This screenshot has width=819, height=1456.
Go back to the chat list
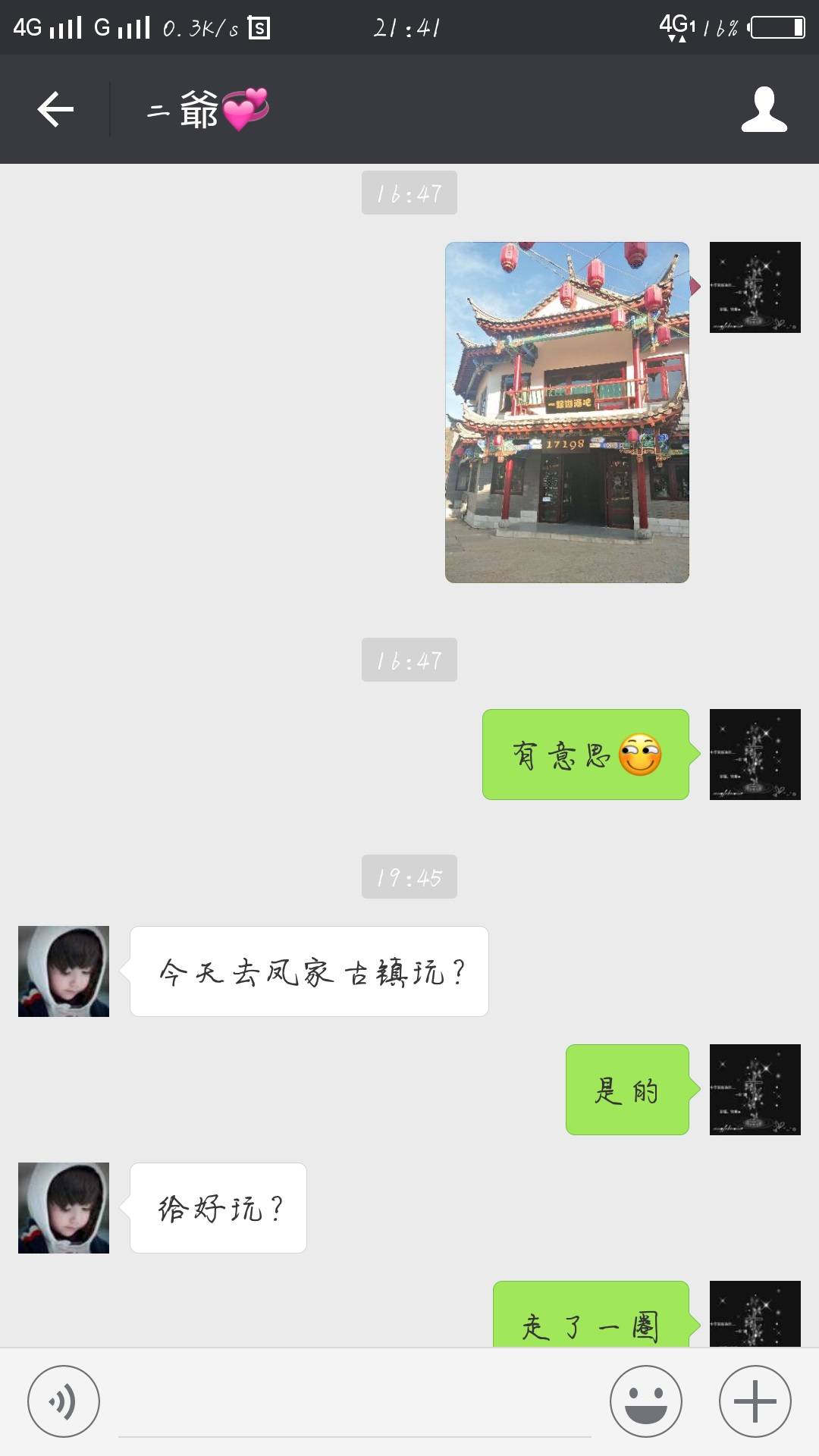tap(55, 110)
